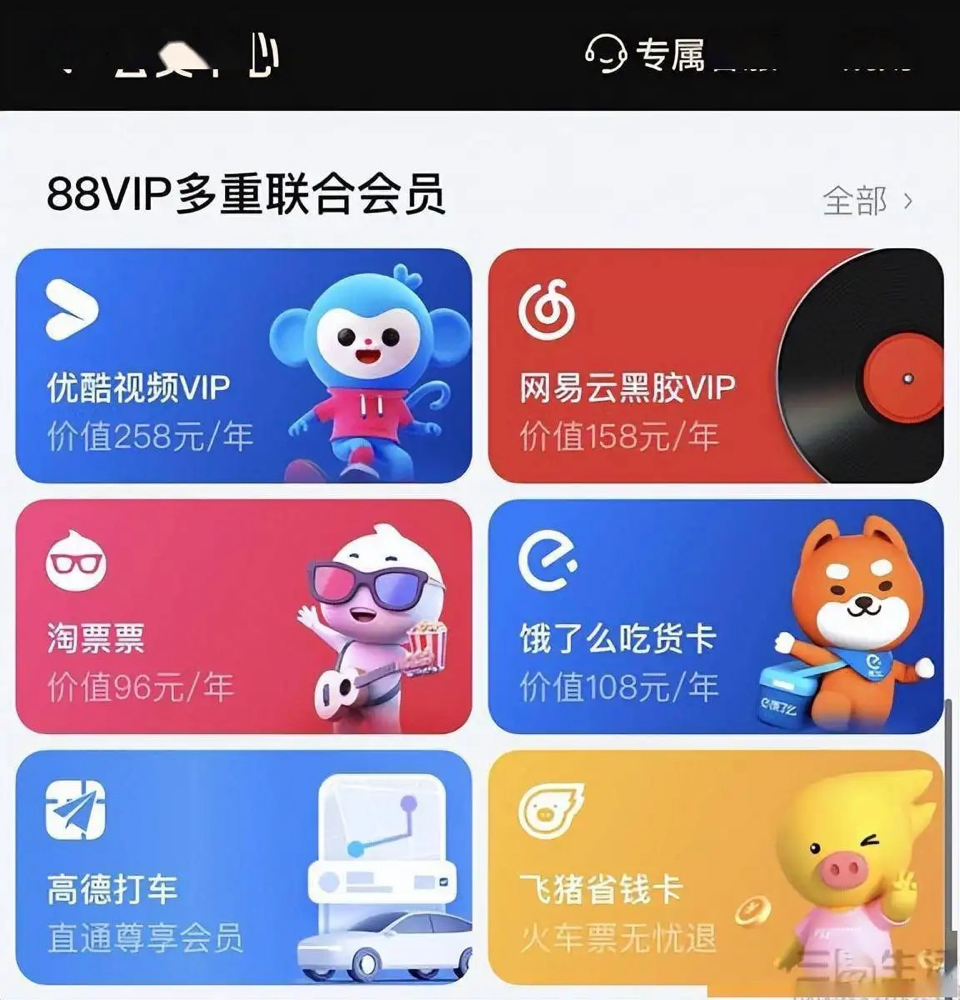Open the 饿了么吃货卡 card
The width and height of the screenshot is (960, 1000).
[715, 616]
